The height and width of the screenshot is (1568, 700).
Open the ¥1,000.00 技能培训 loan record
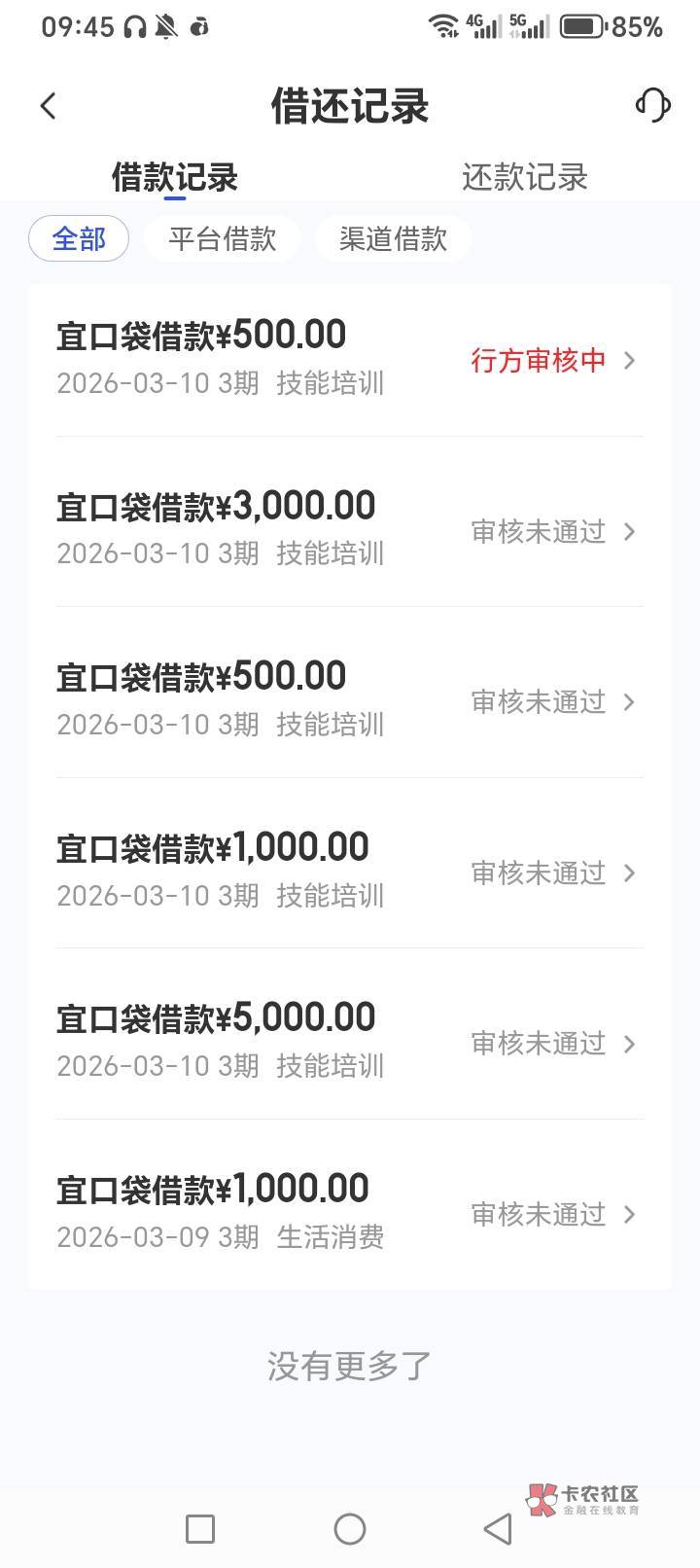[350, 873]
